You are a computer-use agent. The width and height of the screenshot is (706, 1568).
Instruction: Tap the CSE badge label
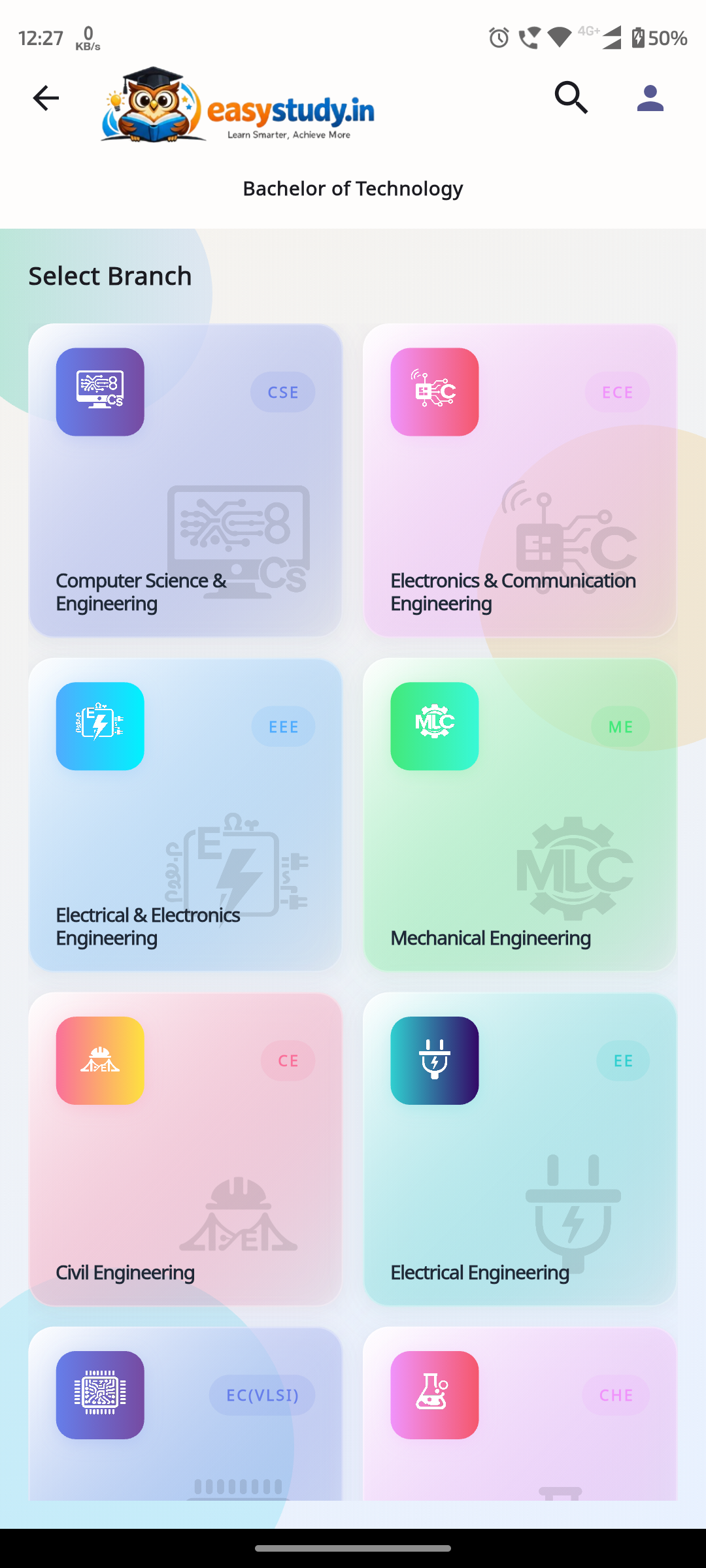[x=282, y=392]
